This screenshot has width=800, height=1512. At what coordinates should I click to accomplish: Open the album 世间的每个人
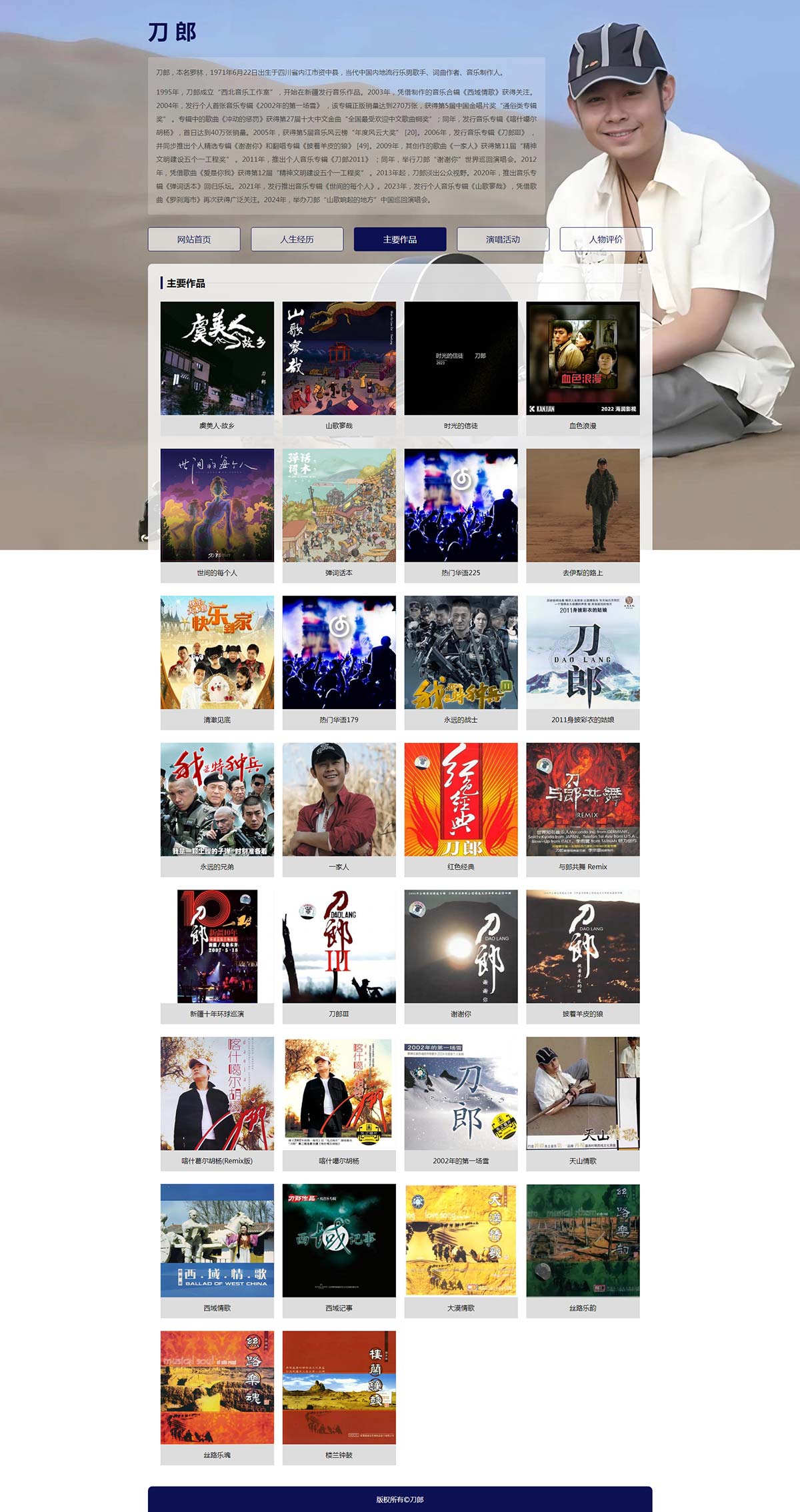[x=217, y=516]
